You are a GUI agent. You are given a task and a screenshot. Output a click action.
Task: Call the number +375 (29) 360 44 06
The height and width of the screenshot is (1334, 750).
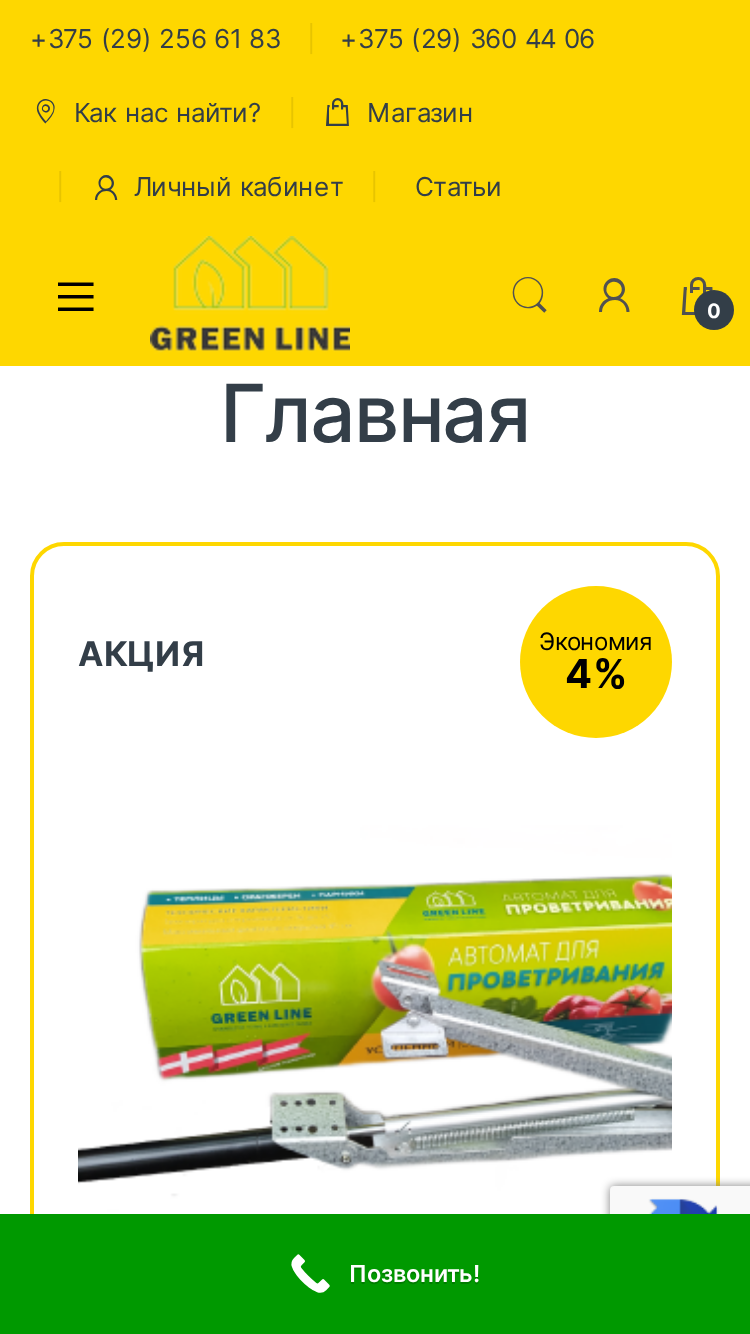pyautogui.click(x=467, y=39)
